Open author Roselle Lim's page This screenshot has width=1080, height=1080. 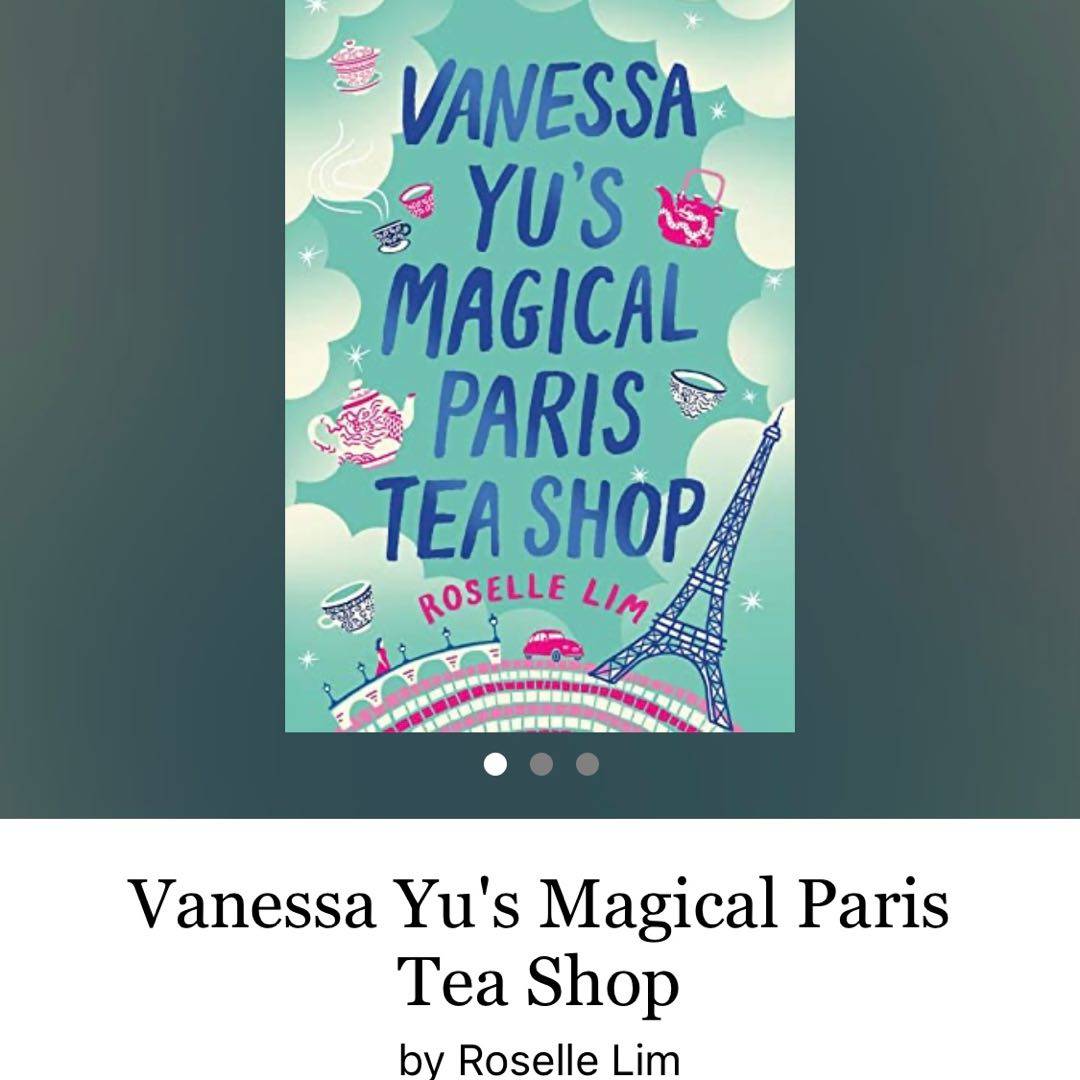click(x=568, y=1059)
